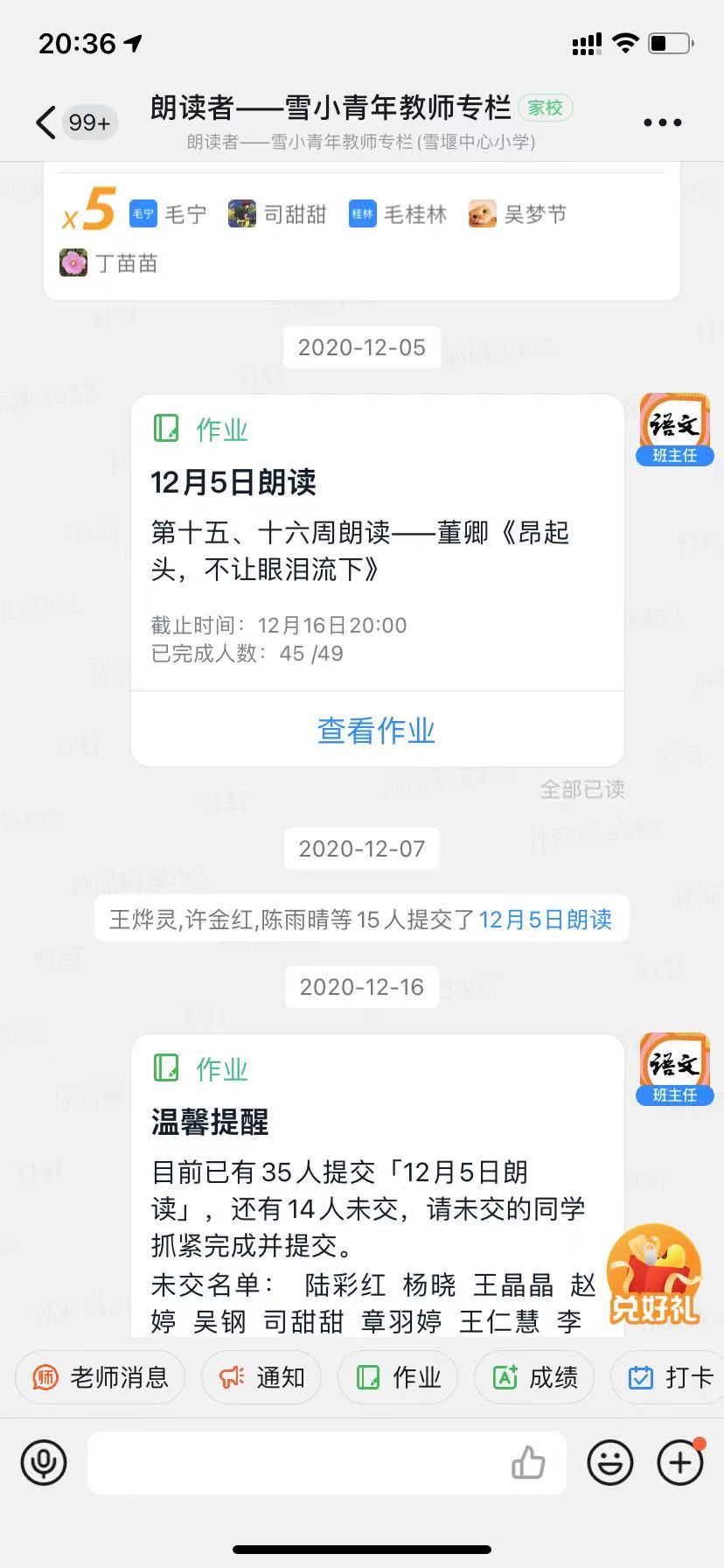The width and height of the screenshot is (724, 1568).
Task: Select the 老师消息 chip
Action: tap(100, 1377)
